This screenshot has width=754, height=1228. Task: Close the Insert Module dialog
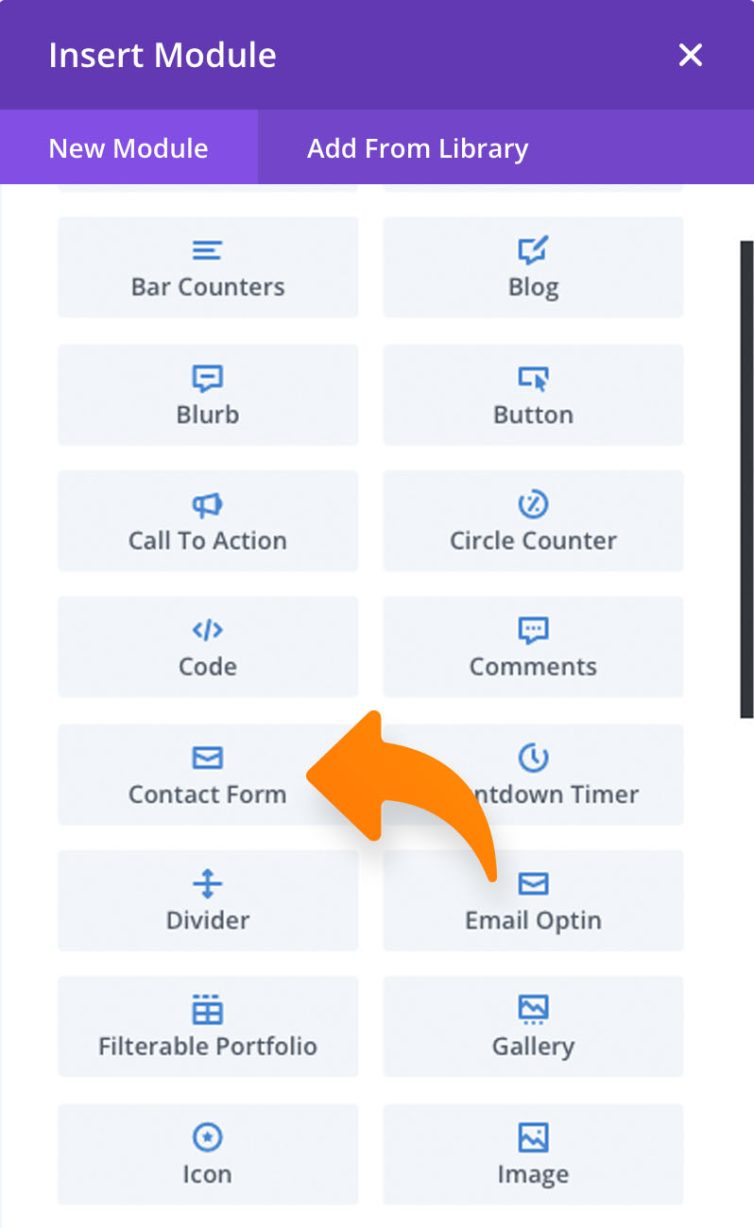point(690,55)
